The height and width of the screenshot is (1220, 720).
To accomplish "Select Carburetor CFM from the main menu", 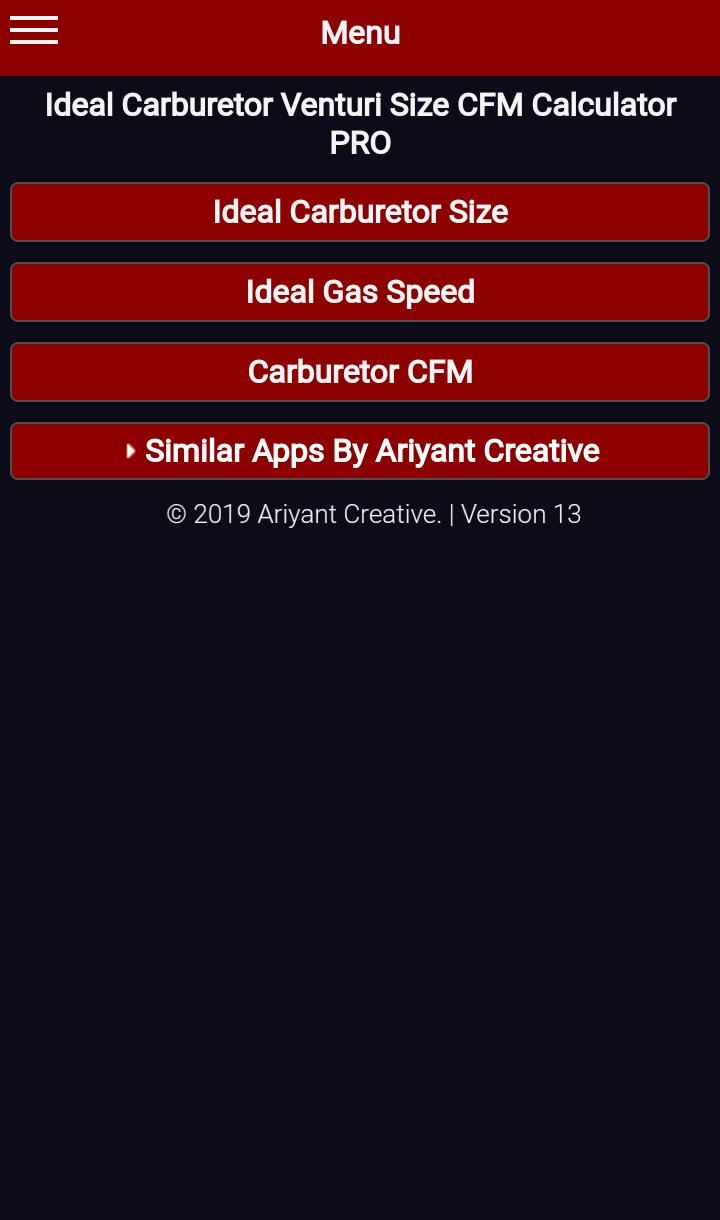I will click(360, 371).
